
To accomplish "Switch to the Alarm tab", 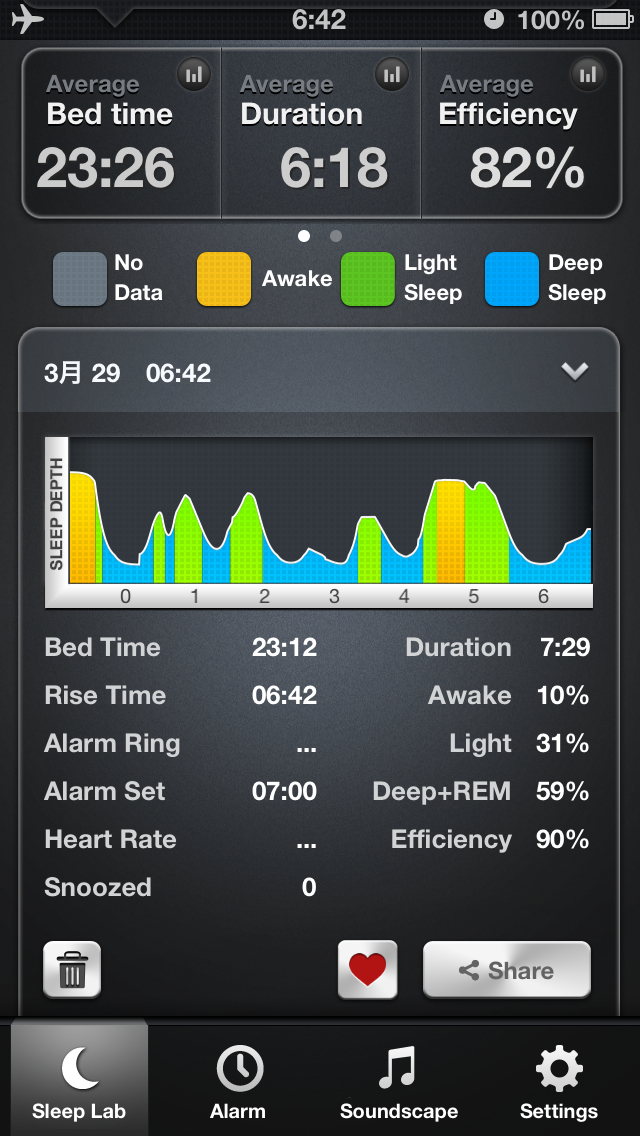I will point(238,1081).
